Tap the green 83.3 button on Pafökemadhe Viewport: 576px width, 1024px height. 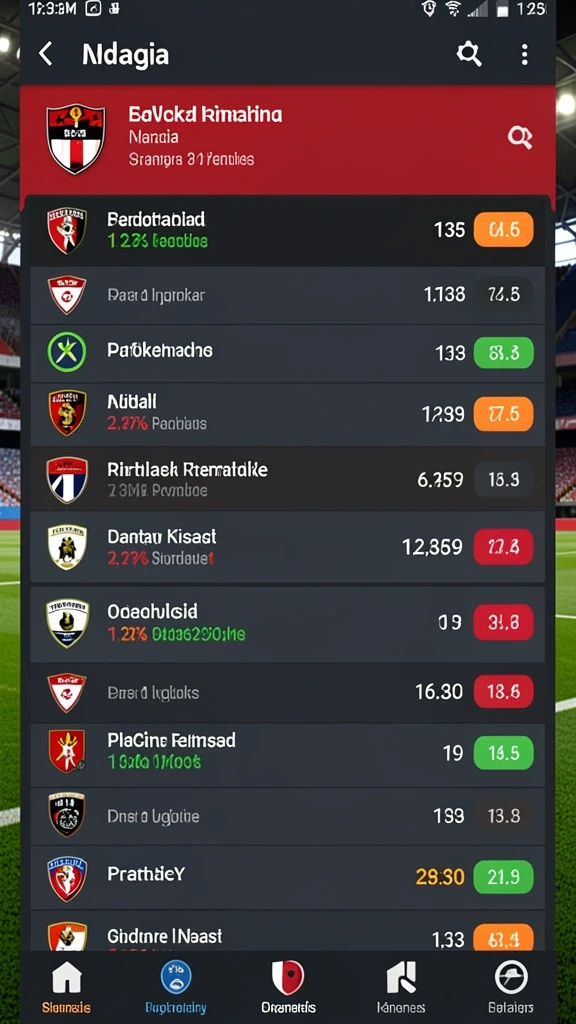504,353
